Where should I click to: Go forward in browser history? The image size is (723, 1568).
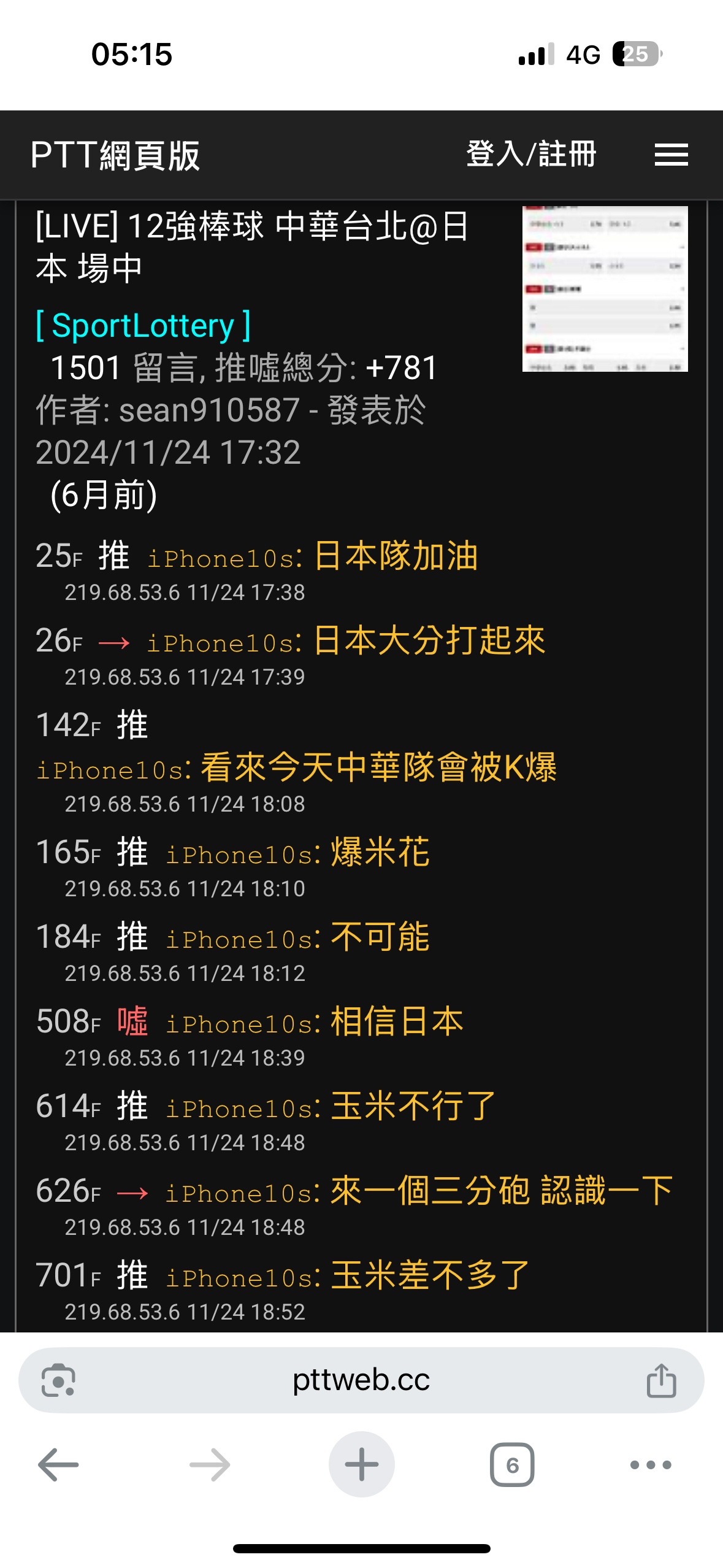[210, 1465]
